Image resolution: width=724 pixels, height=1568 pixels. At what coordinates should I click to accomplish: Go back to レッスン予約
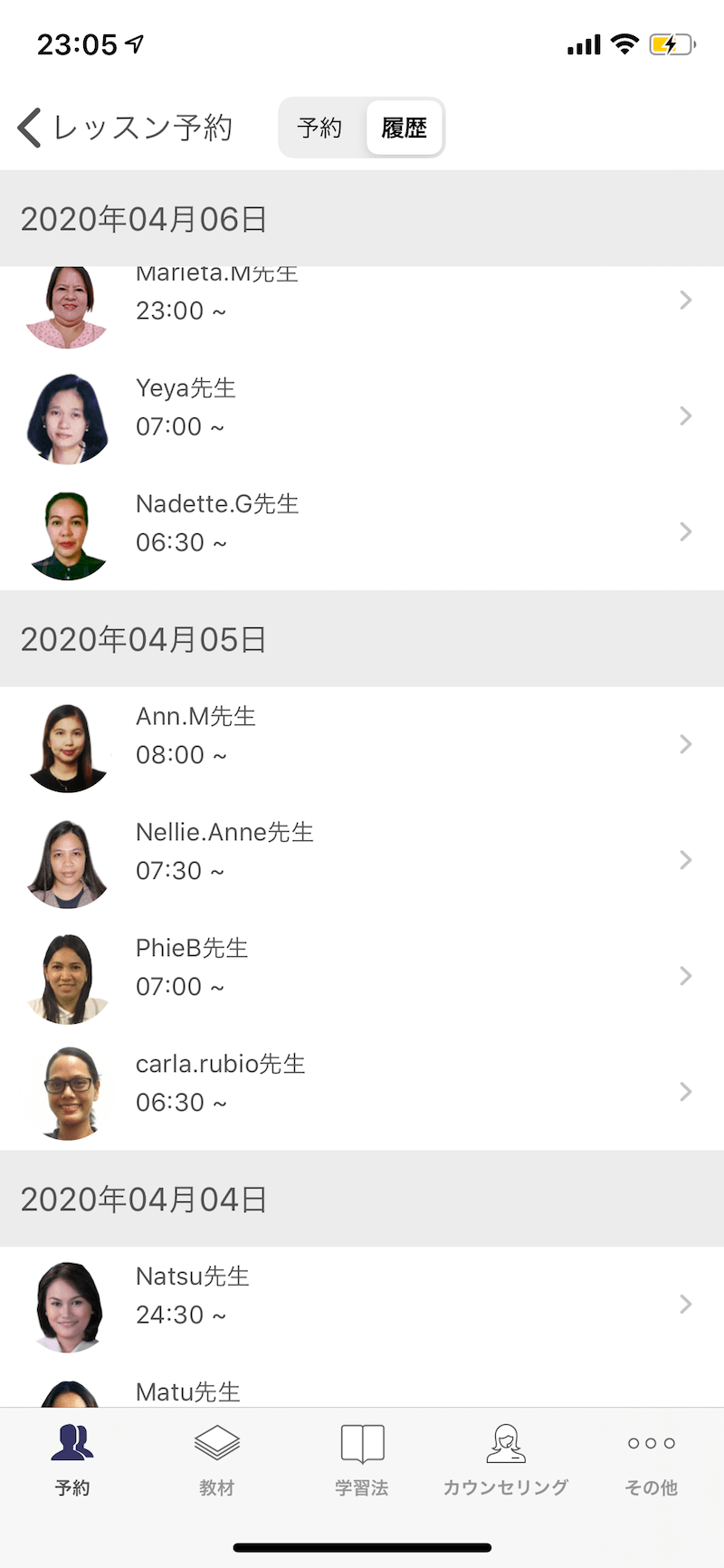pyautogui.click(x=125, y=128)
